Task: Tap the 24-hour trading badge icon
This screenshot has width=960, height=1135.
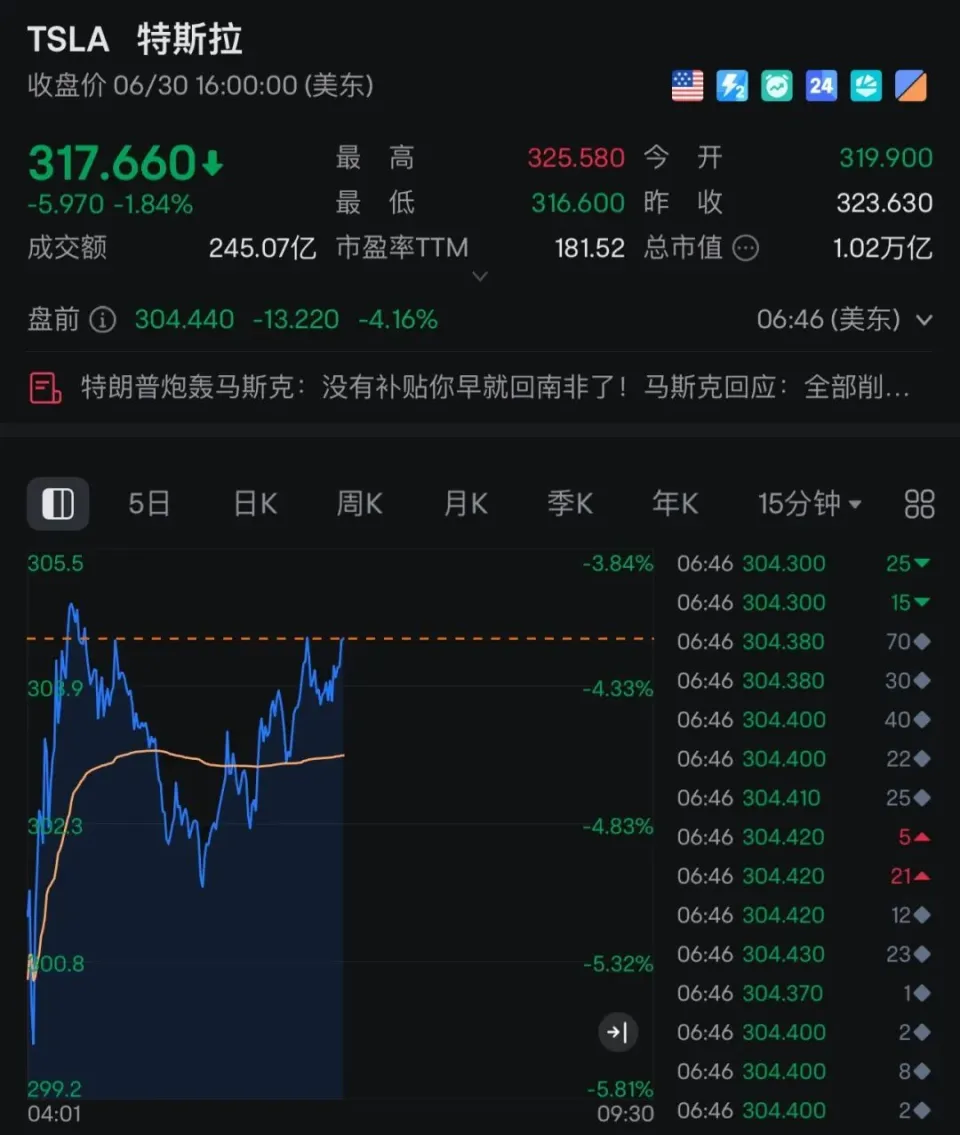Action: [x=821, y=86]
